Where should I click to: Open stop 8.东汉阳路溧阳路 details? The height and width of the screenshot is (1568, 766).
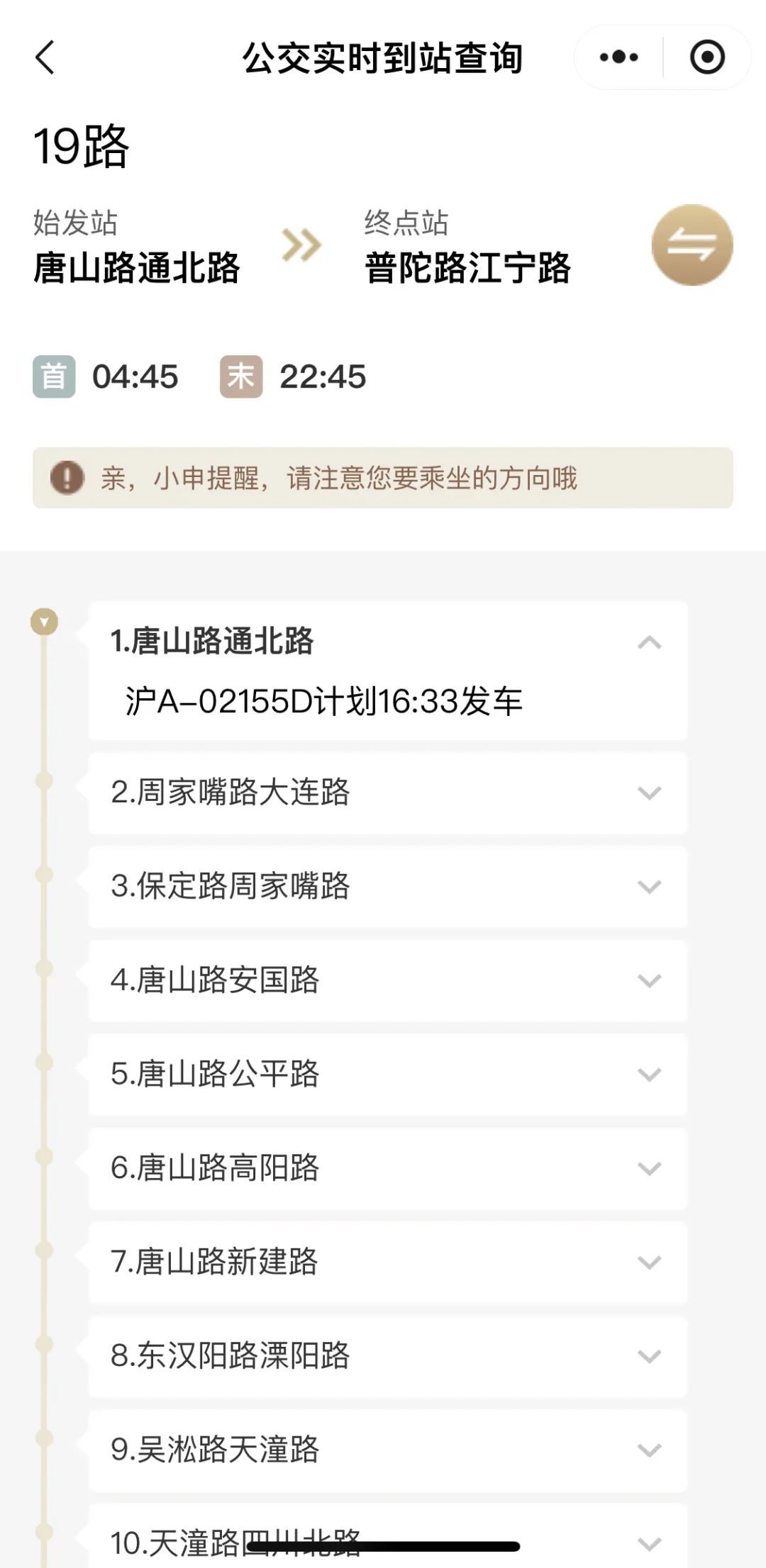[649, 1356]
